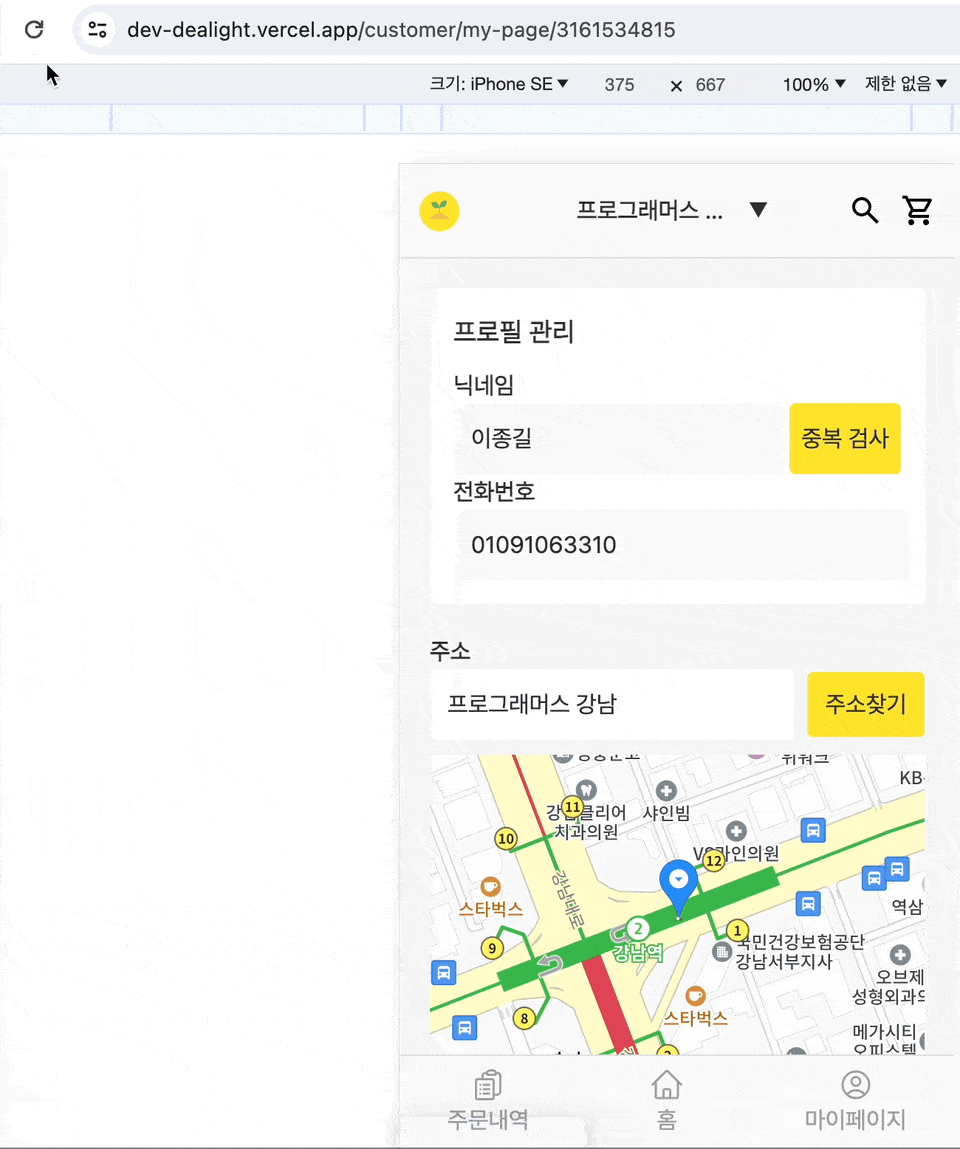Open the shopping cart
Viewport: 960px width, 1149px height.
[917, 210]
